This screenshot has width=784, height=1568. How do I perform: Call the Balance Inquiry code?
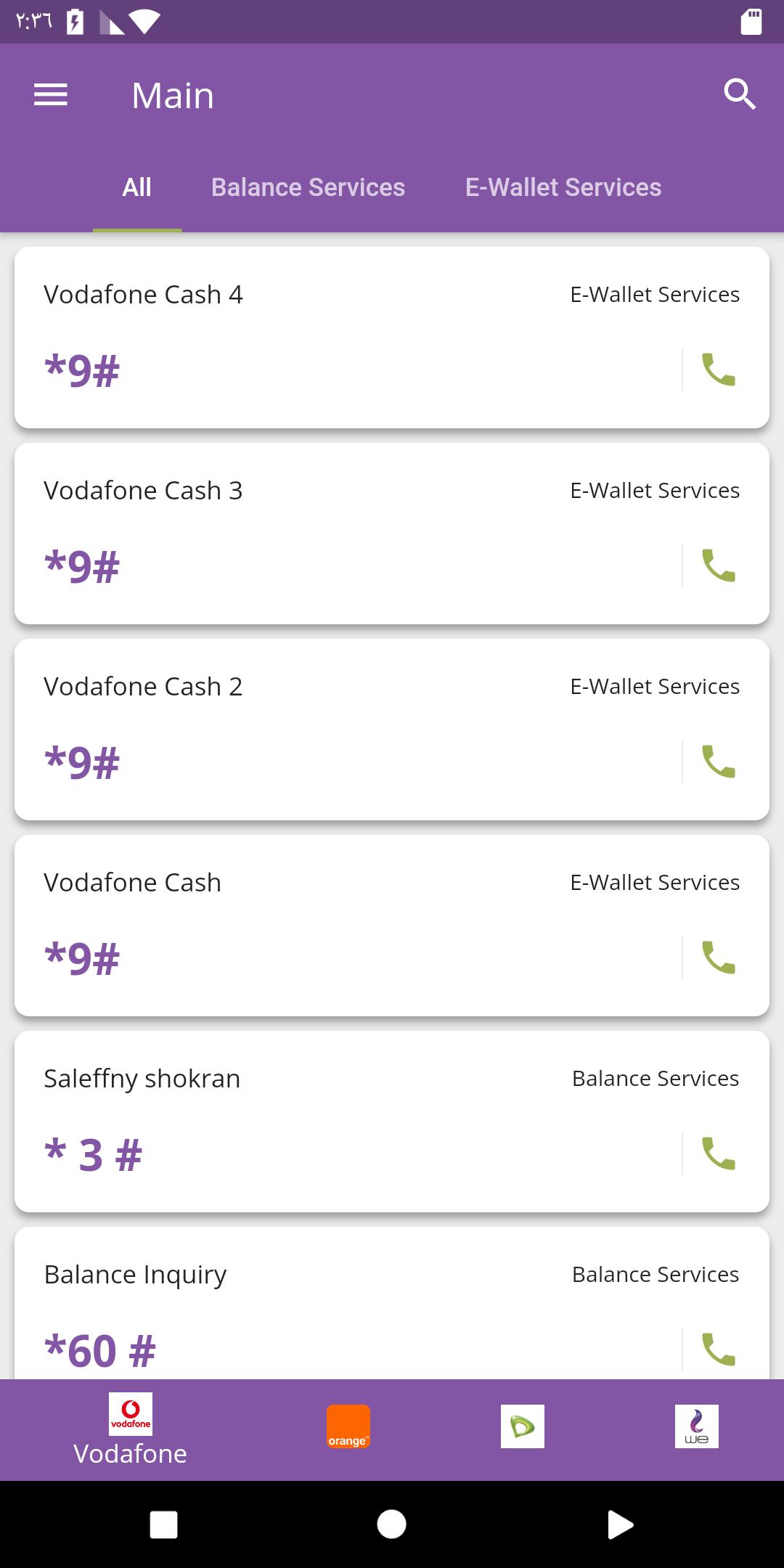[719, 1349]
